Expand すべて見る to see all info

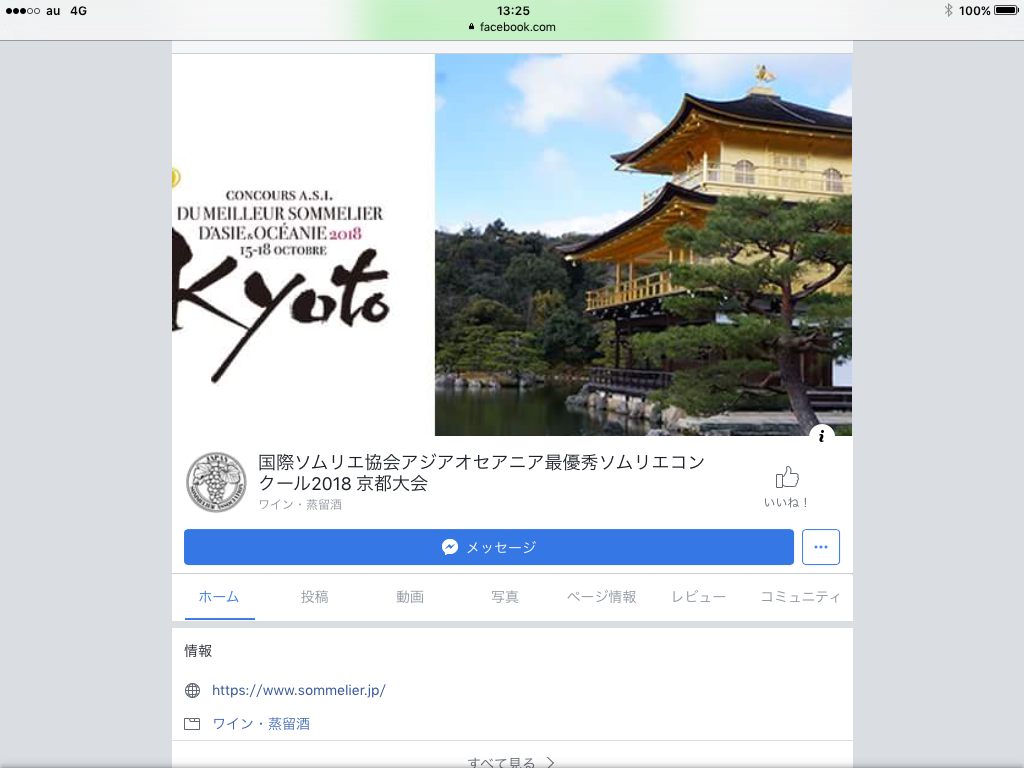511,762
